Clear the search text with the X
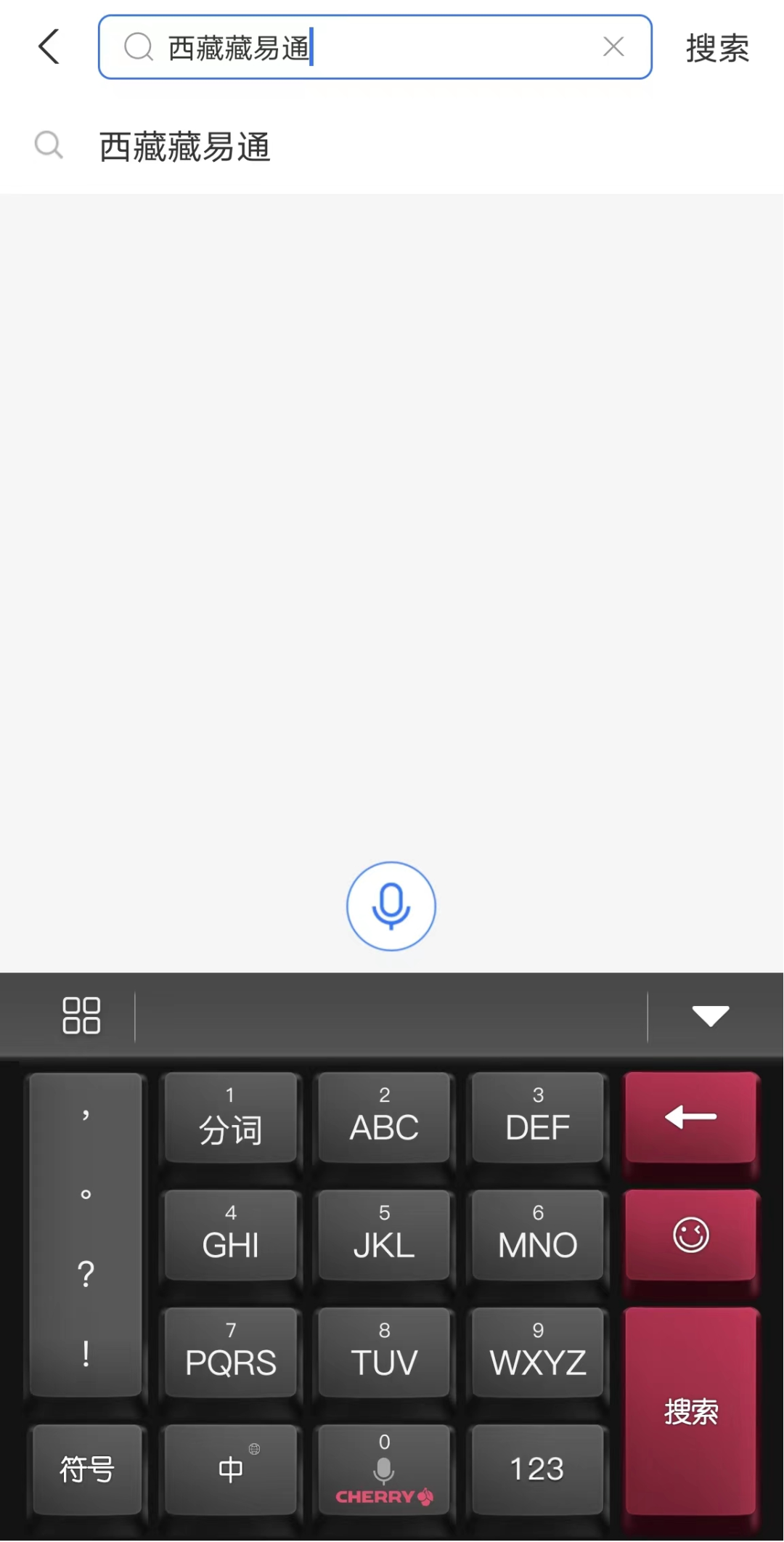Viewport: 784px width, 1542px height. 613,47
